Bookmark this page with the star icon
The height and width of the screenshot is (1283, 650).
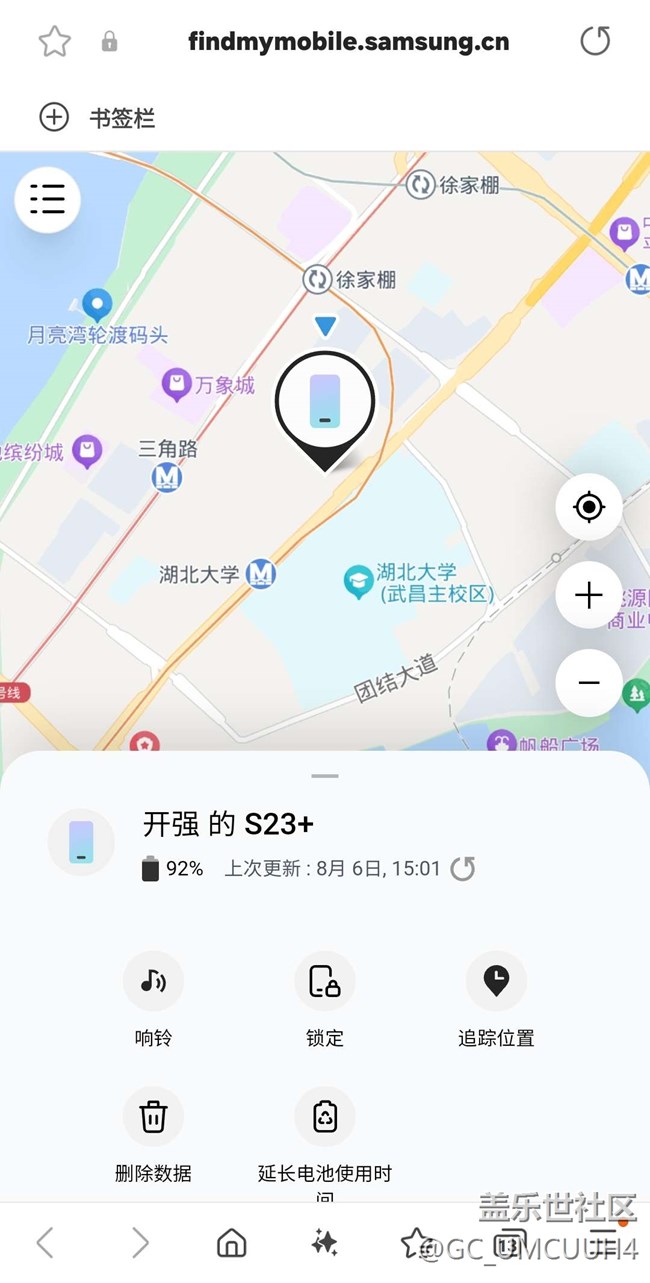pos(55,42)
